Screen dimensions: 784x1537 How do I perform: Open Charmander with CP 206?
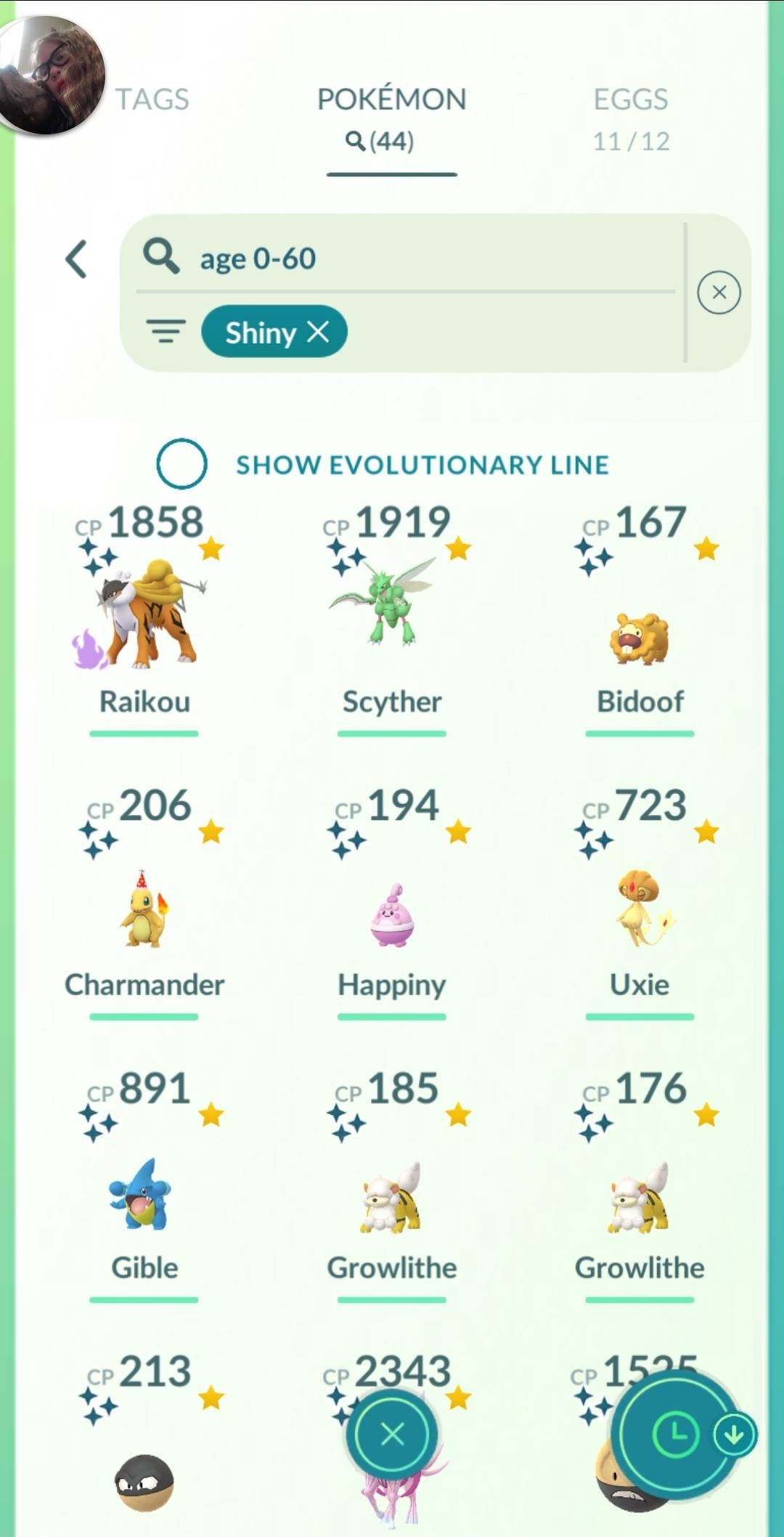[x=144, y=912]
